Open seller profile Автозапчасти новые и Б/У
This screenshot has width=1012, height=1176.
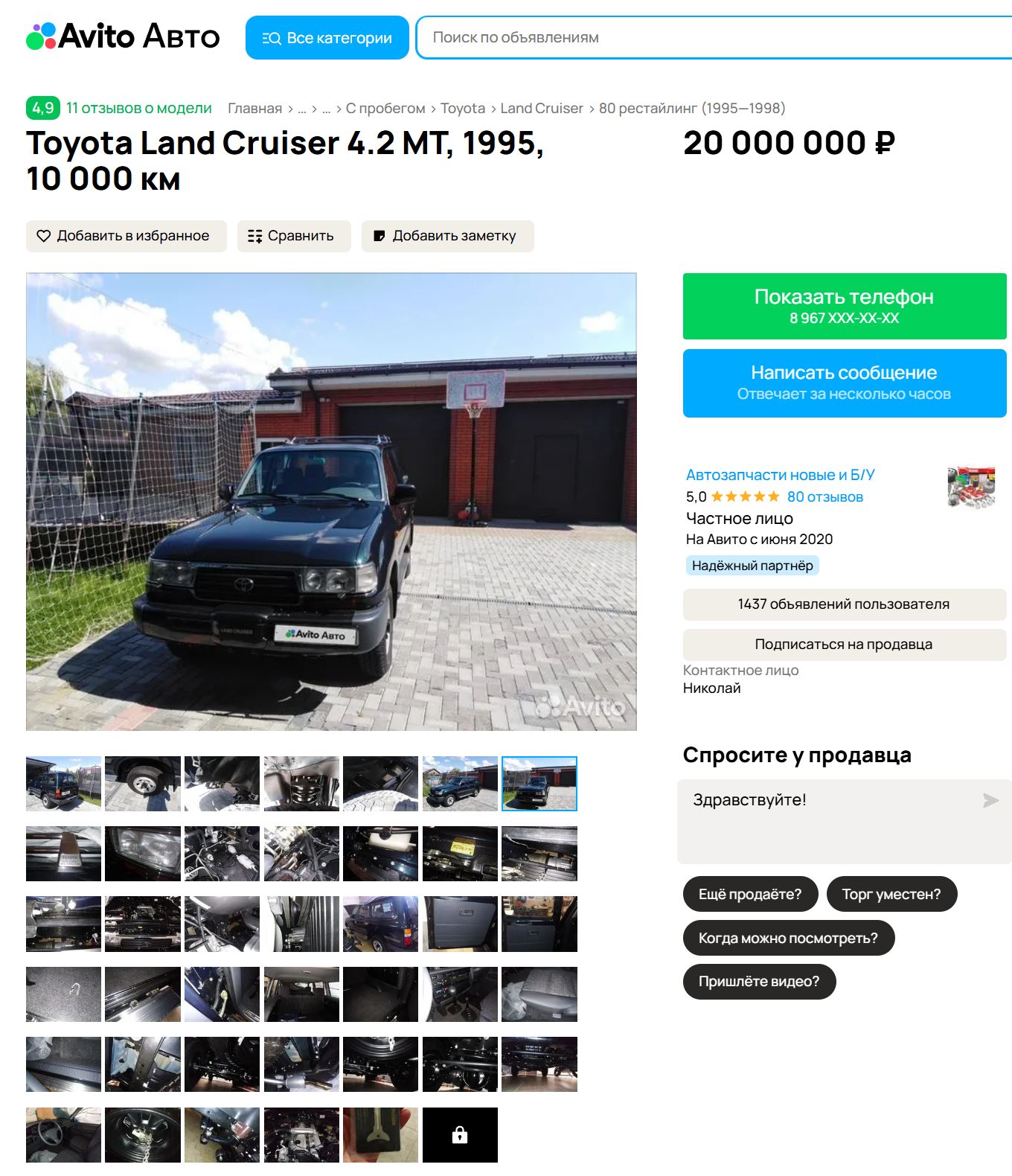[x=780, y=475]
